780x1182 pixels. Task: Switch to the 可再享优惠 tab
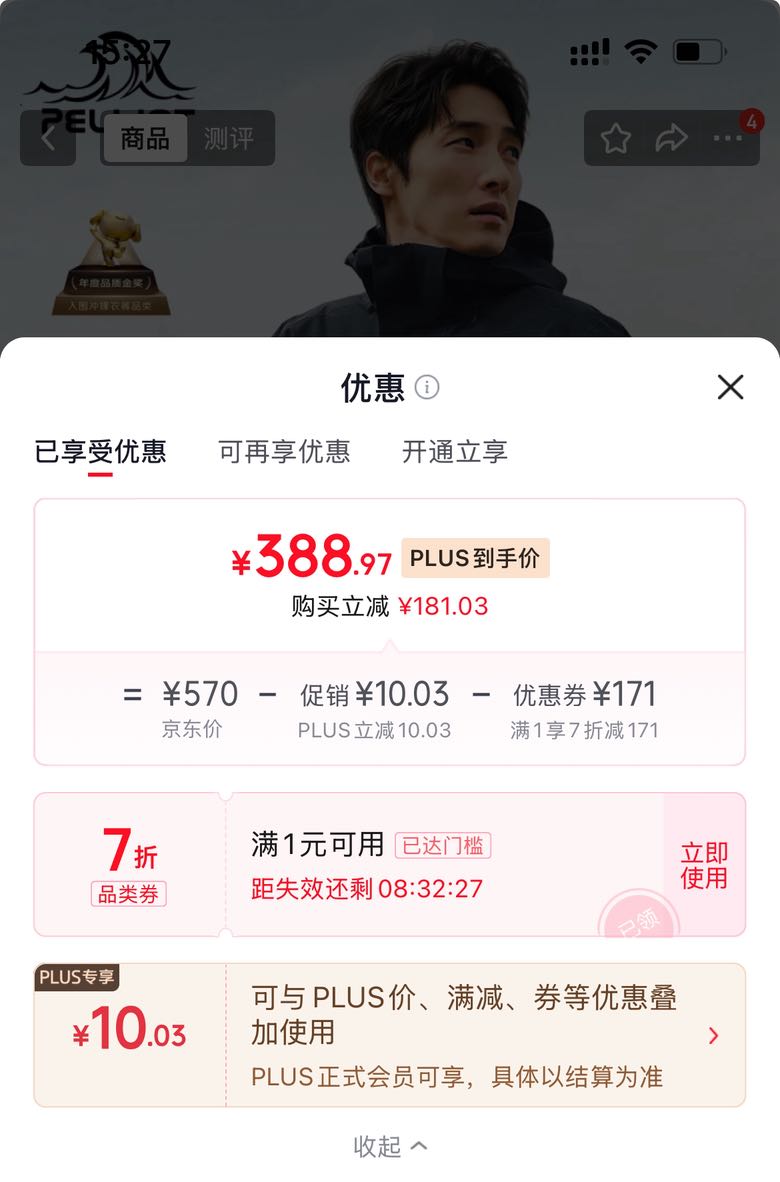(284, 452)
